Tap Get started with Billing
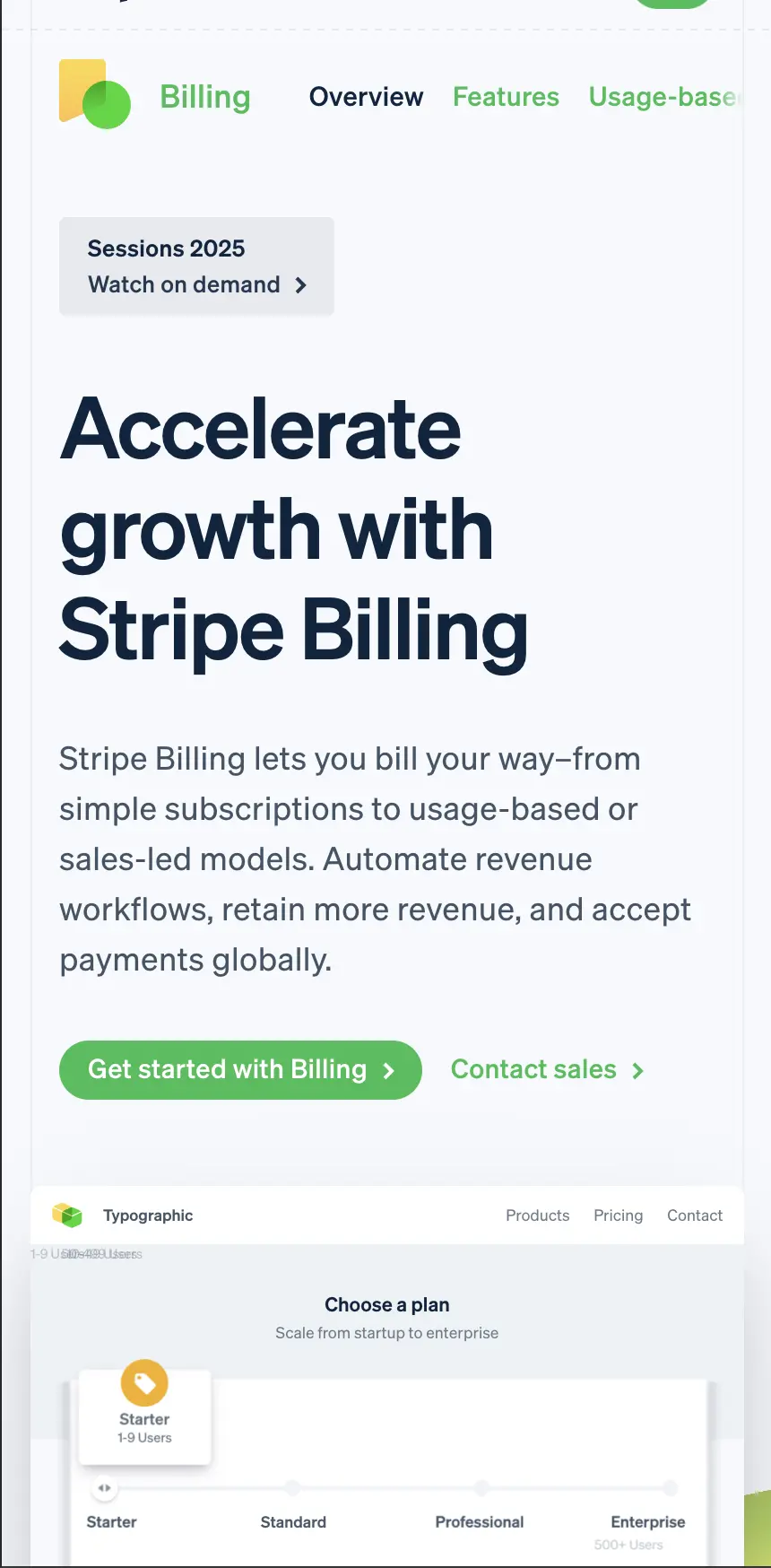The height and width of the screenshot is (1568, 771). pos(240,1069)
